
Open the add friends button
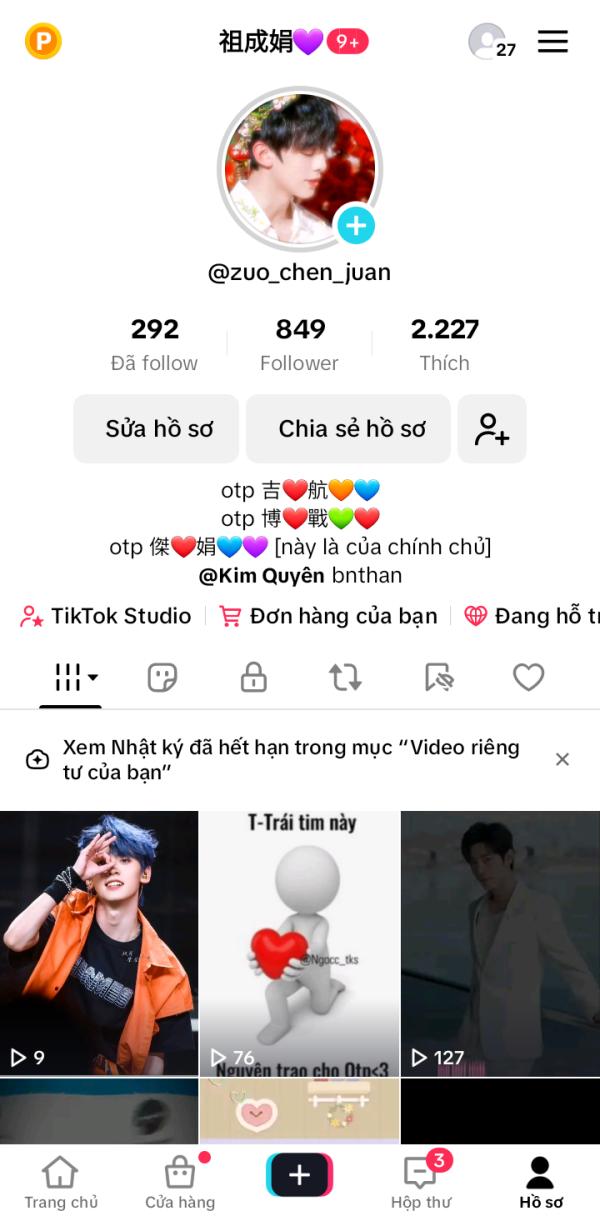pyautogui.click(x=492, y=428)
